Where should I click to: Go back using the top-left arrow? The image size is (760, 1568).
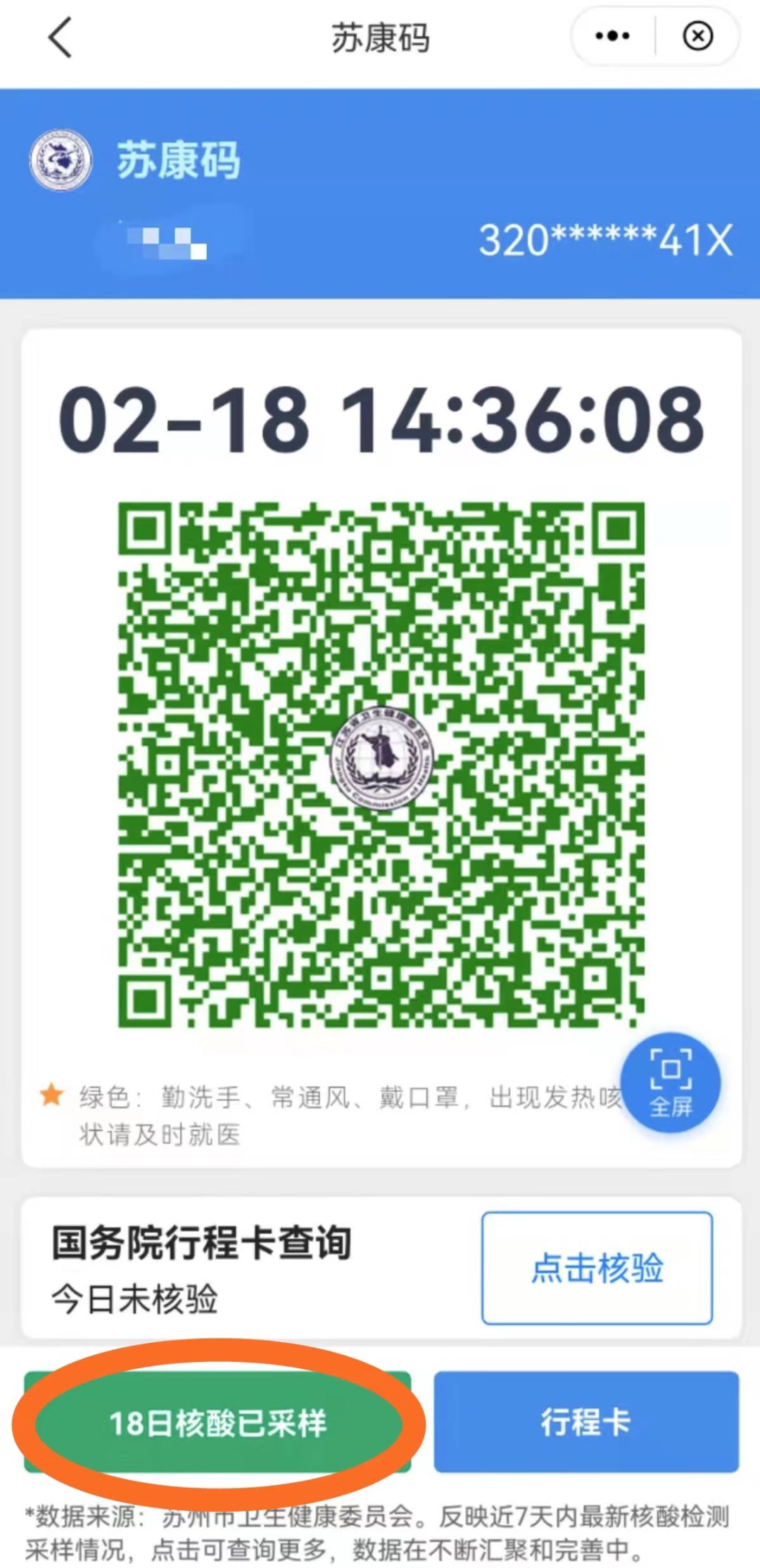(61, 37)
